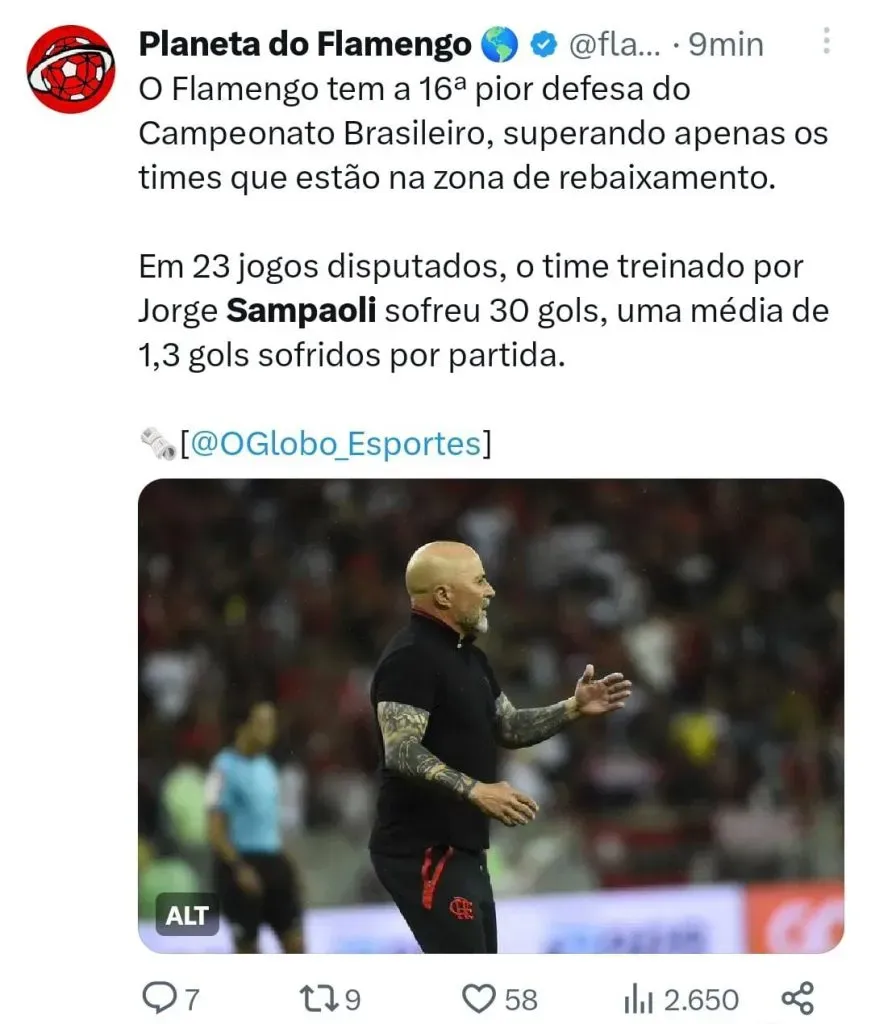The height and width of the screenshot is (1024, 871).
Task: Share this tweet
Action: coord(796,998)
